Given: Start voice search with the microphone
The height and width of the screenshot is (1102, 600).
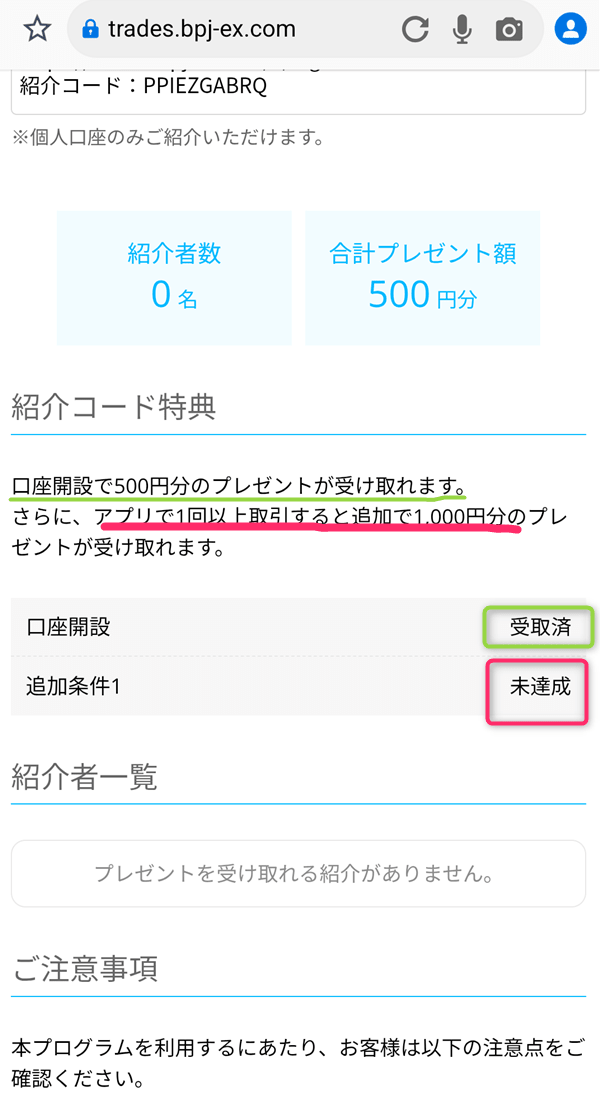Looking at the screenshot, I should [462, 30].
